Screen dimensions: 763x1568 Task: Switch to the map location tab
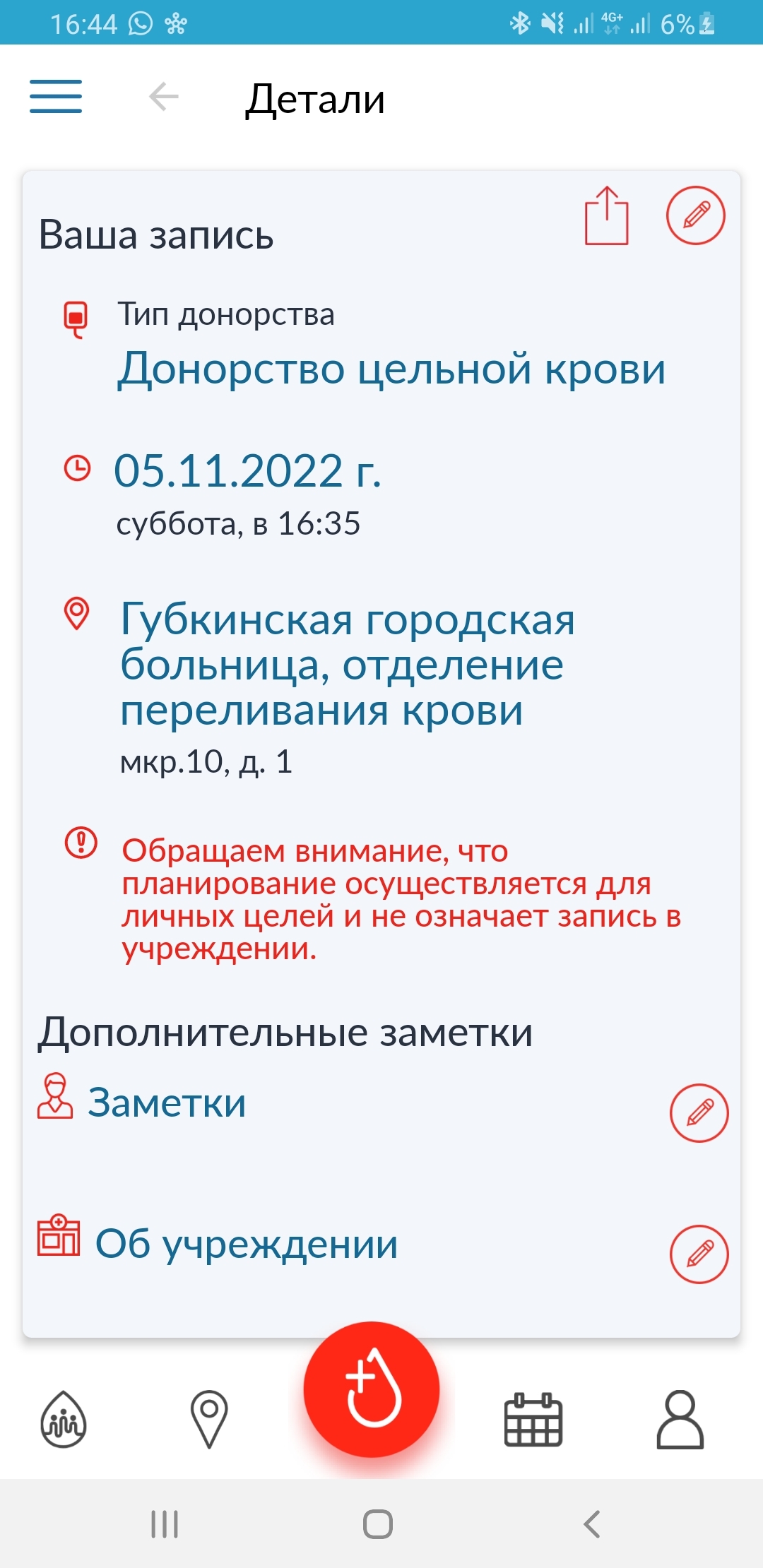pos(209,1420)
